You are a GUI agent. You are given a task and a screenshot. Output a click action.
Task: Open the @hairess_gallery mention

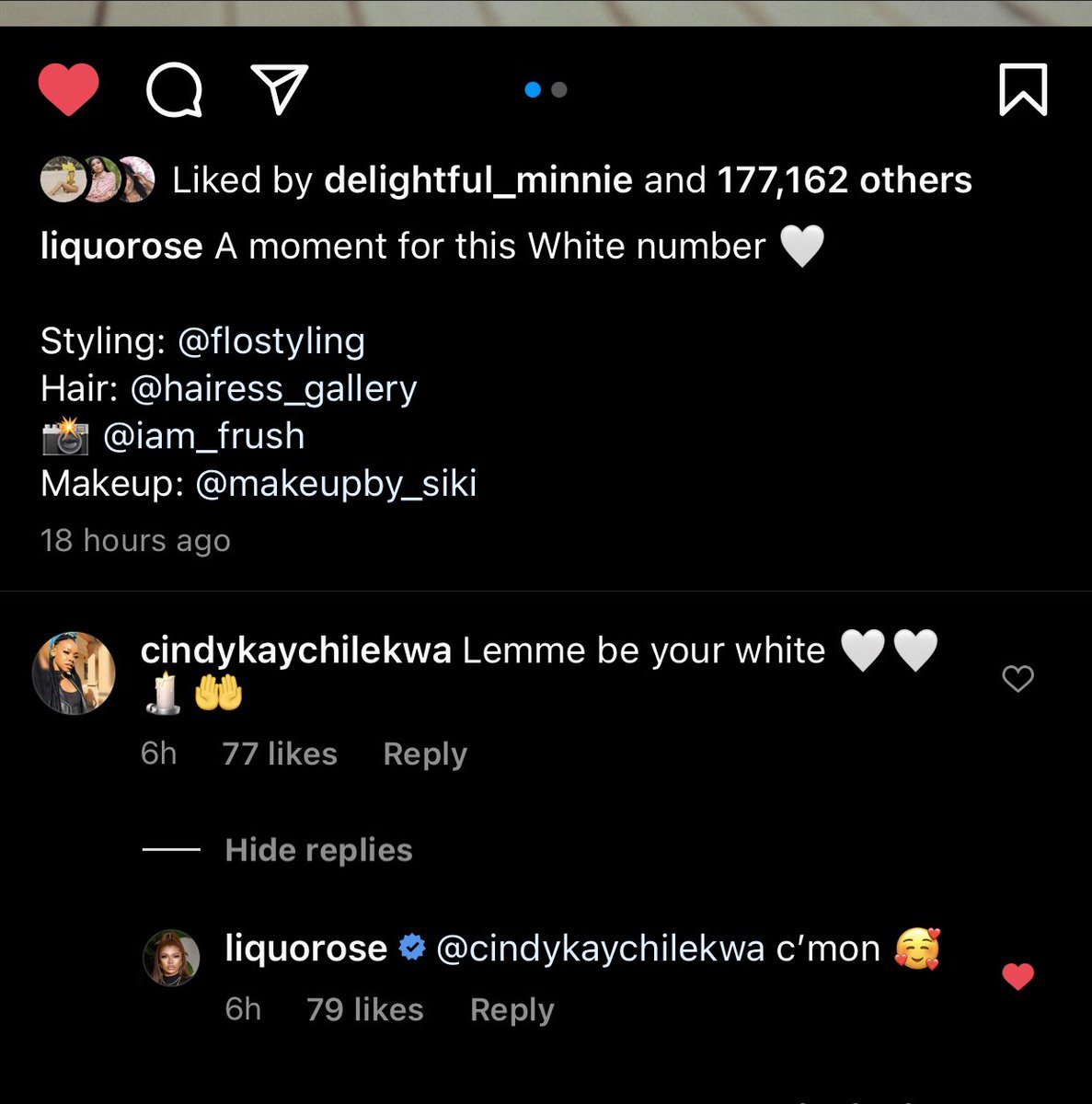(273, 389)
